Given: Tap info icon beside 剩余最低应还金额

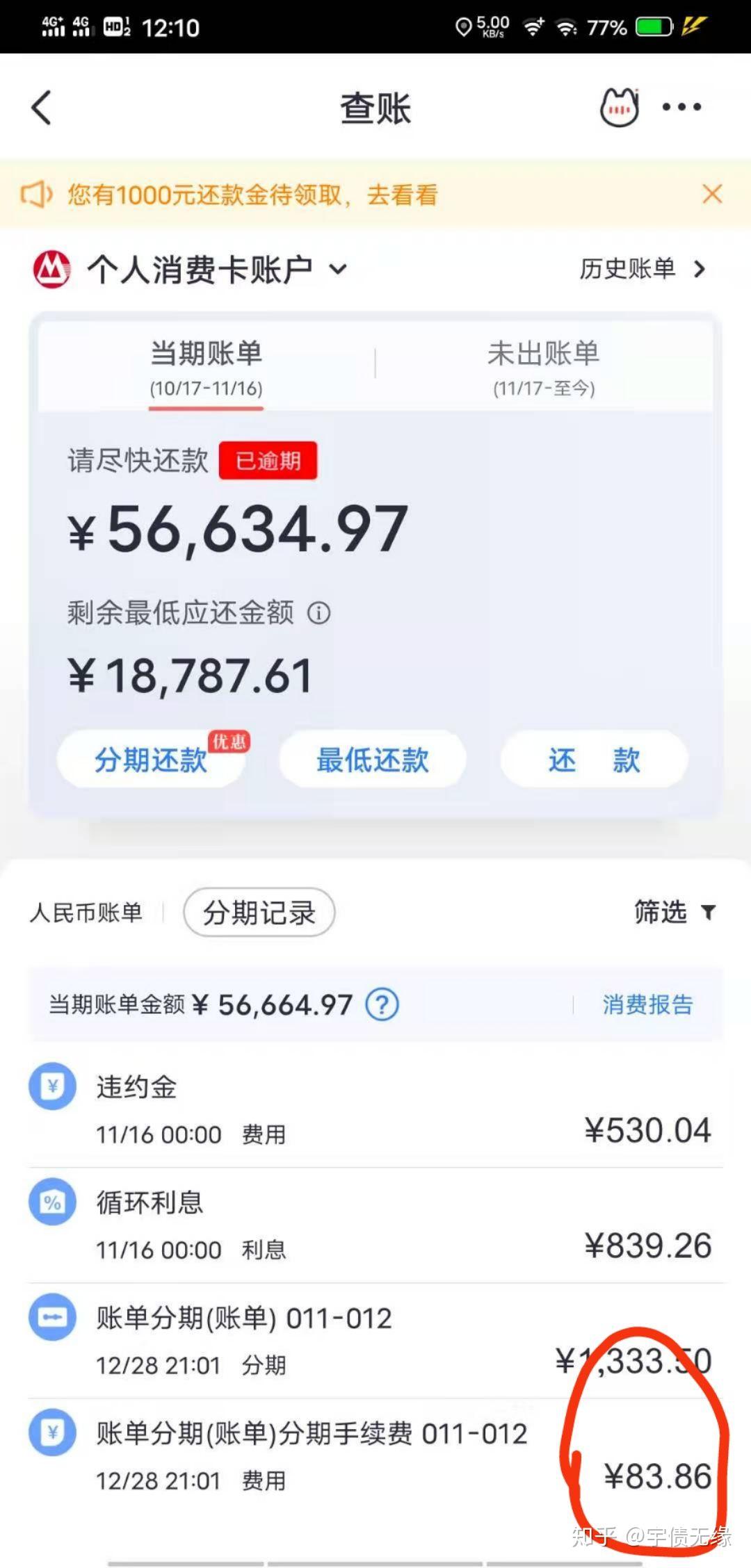Looking at the screenshot, I should point(319,613).
